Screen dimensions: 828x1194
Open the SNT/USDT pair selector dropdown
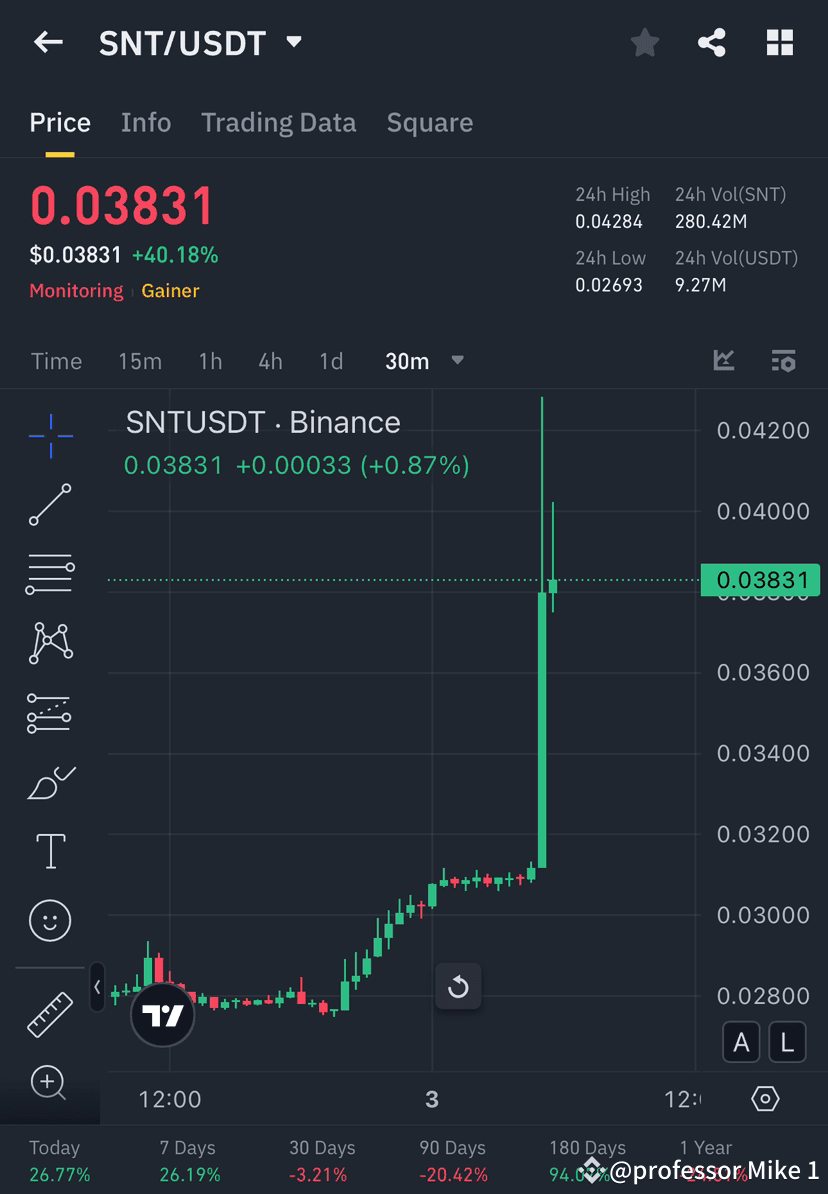click(293, 42)
